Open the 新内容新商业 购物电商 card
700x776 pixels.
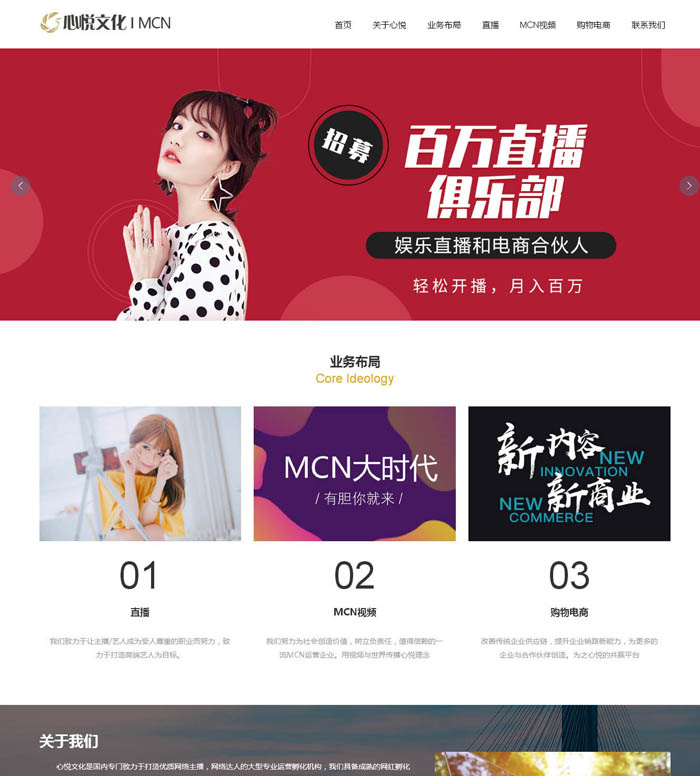[569, 474]
